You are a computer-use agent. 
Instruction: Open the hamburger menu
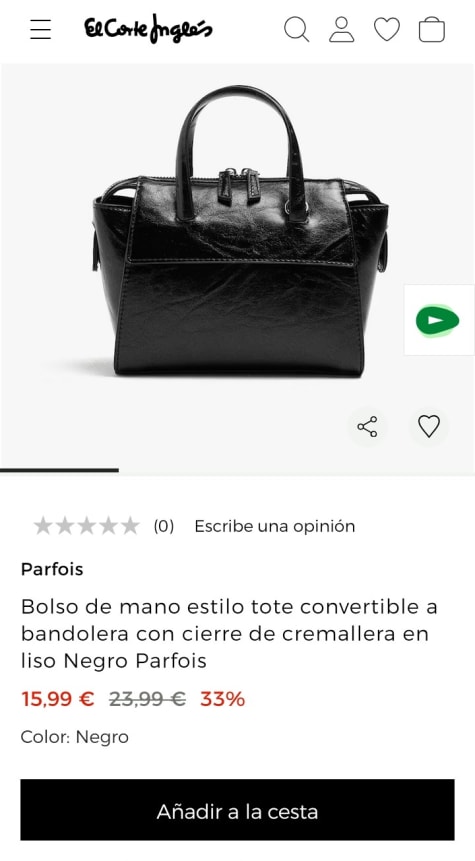[41, 30]
